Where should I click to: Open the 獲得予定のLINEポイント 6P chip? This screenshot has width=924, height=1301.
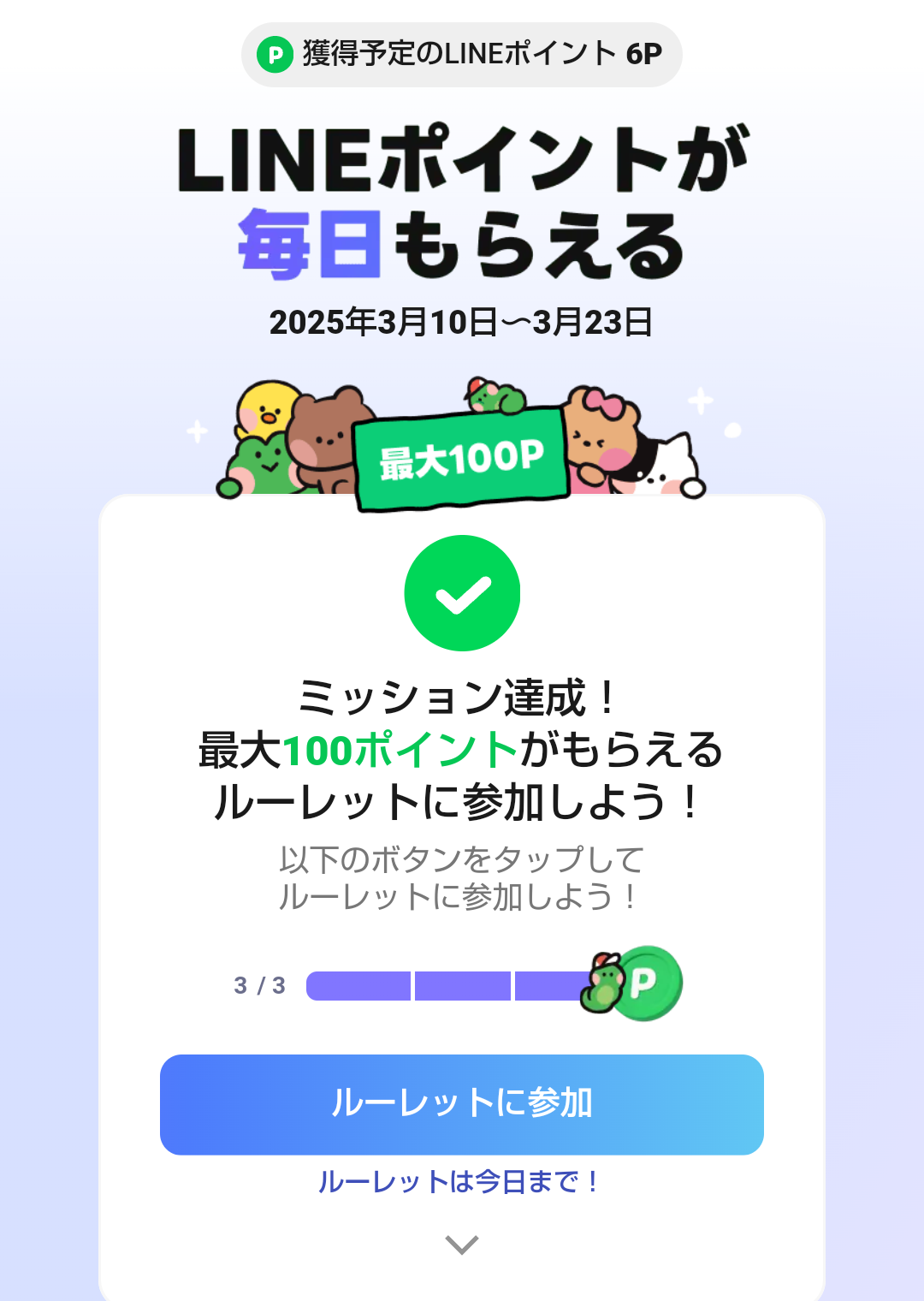point(462,55)
